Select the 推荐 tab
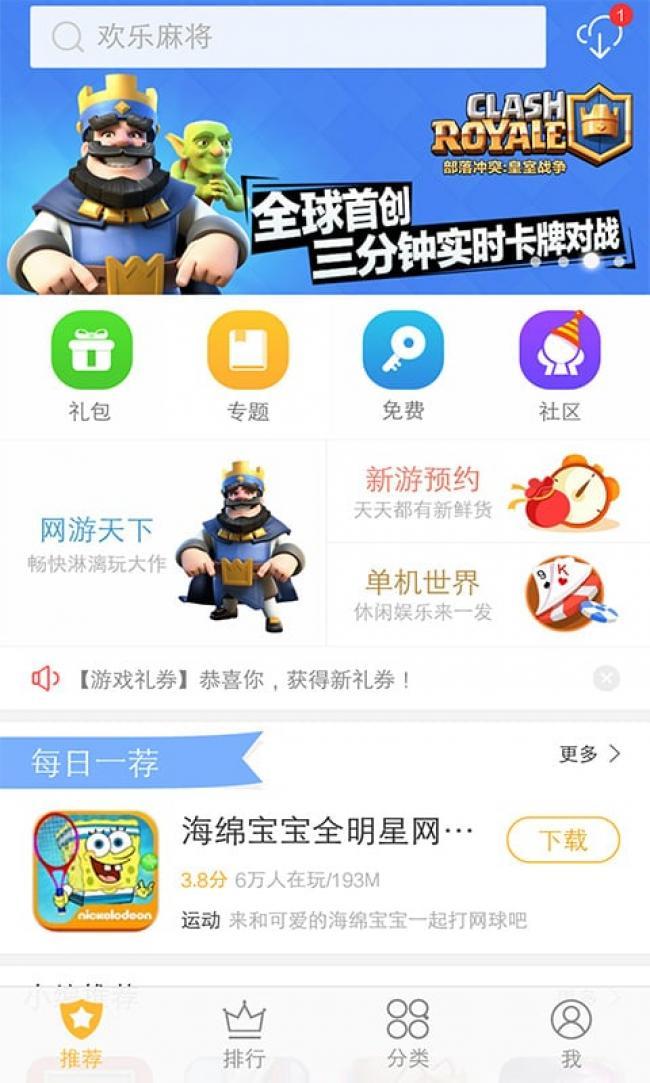The height and width of the screenshot is (1083, 650). pyautogui.click(x=81, y=1034)
